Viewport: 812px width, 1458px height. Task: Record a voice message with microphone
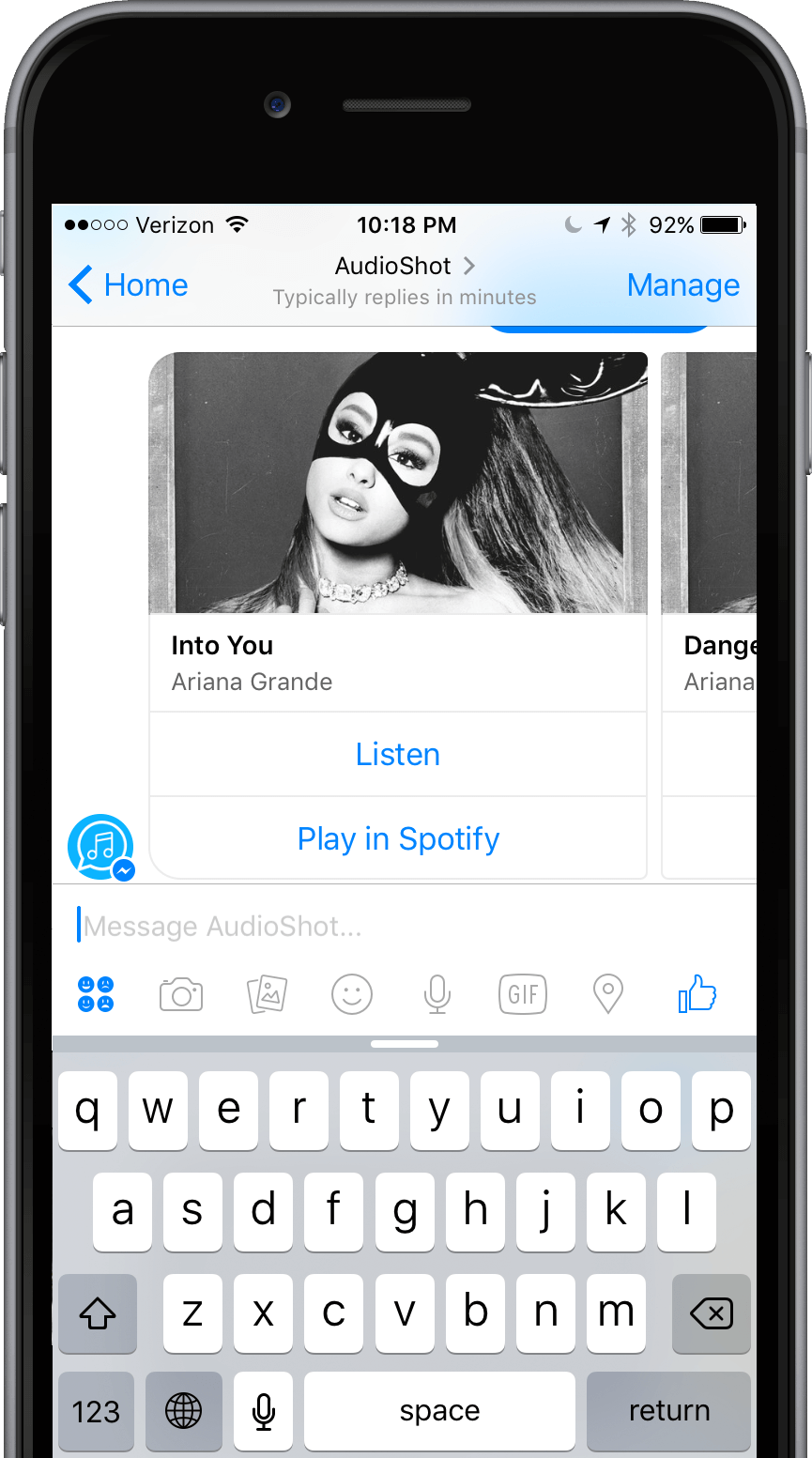point(437,994)
